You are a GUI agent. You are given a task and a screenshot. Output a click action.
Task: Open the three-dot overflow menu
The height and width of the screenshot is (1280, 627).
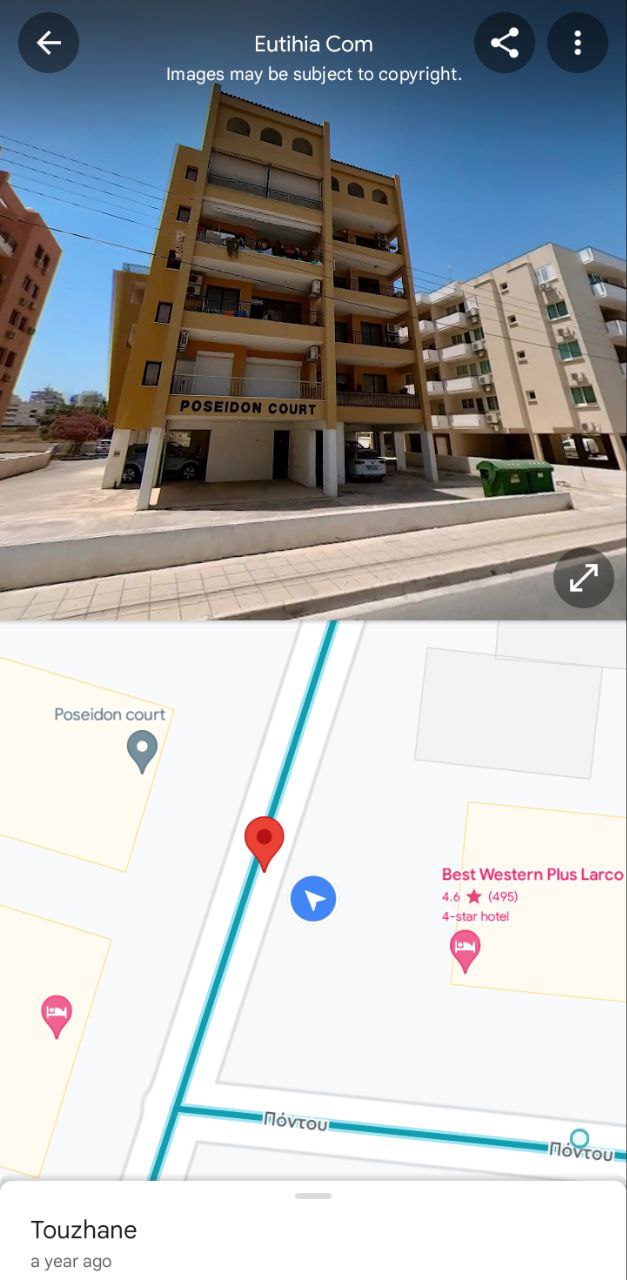click(577, 43)
